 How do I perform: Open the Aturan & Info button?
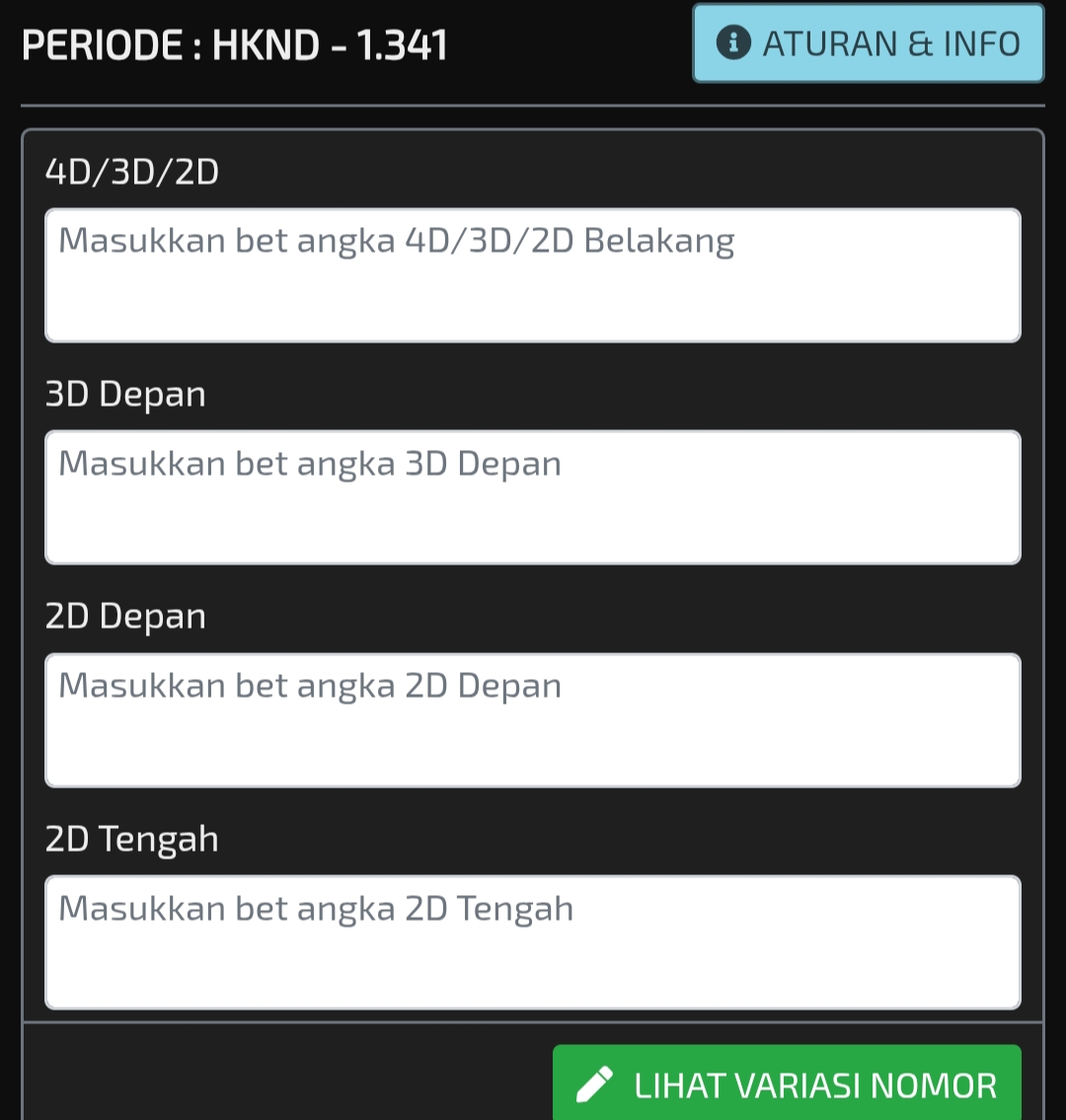pos(869,43)
